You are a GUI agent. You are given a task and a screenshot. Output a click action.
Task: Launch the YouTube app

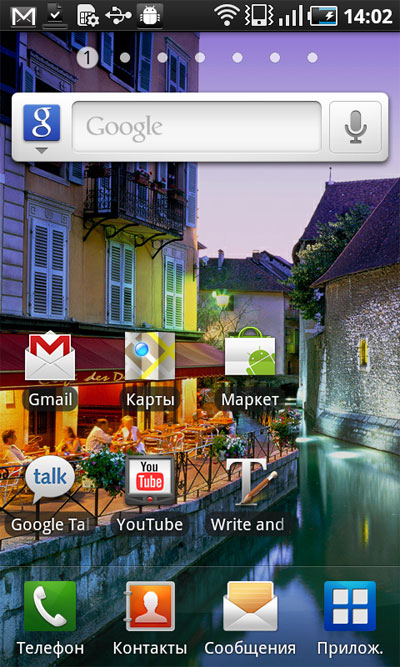click(150, 495)
